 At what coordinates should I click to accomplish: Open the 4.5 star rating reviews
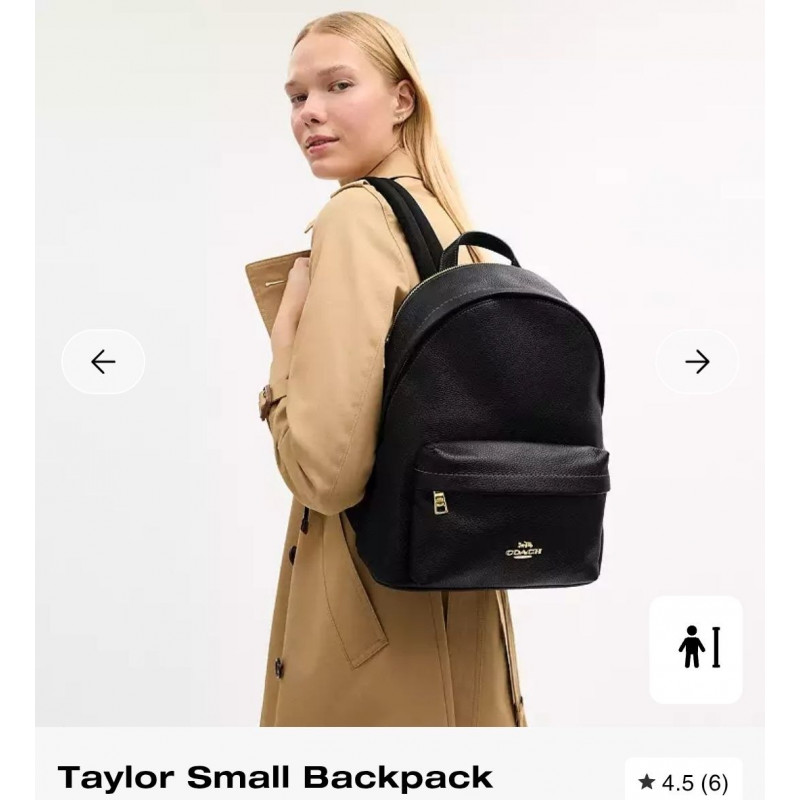(x=684, y=782)
